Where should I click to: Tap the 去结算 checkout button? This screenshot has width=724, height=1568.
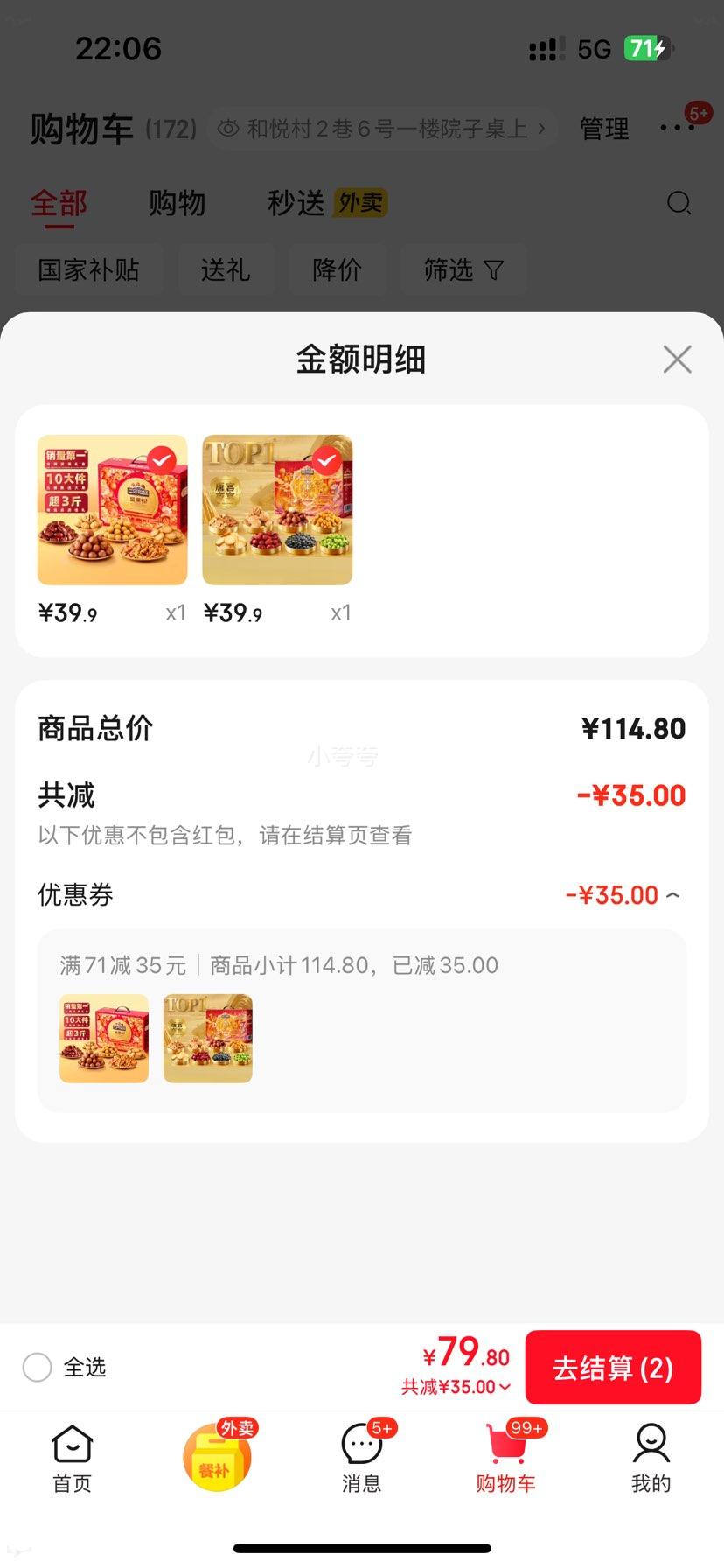613,1367
